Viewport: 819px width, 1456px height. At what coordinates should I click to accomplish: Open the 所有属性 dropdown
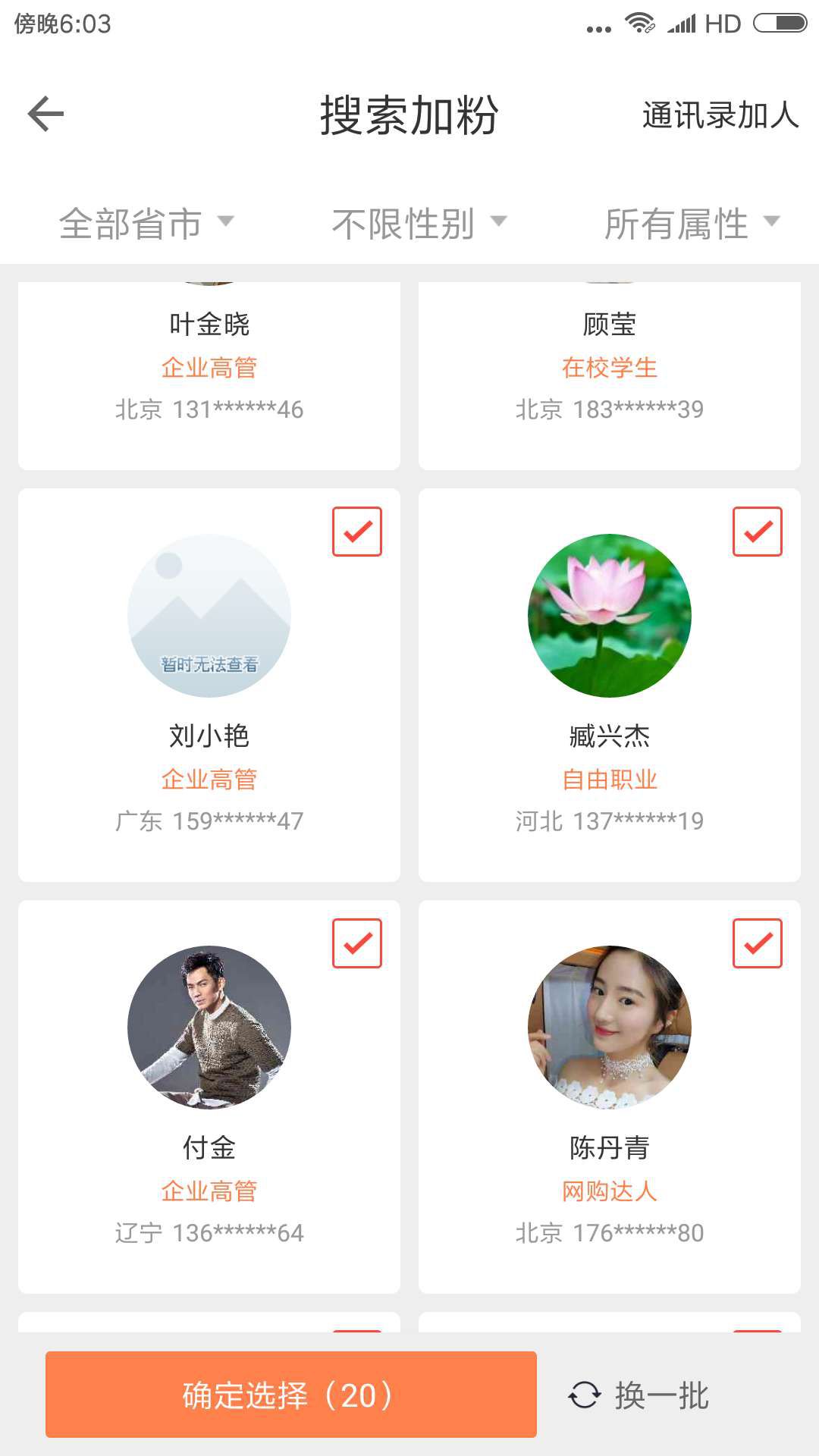point(692,222)
